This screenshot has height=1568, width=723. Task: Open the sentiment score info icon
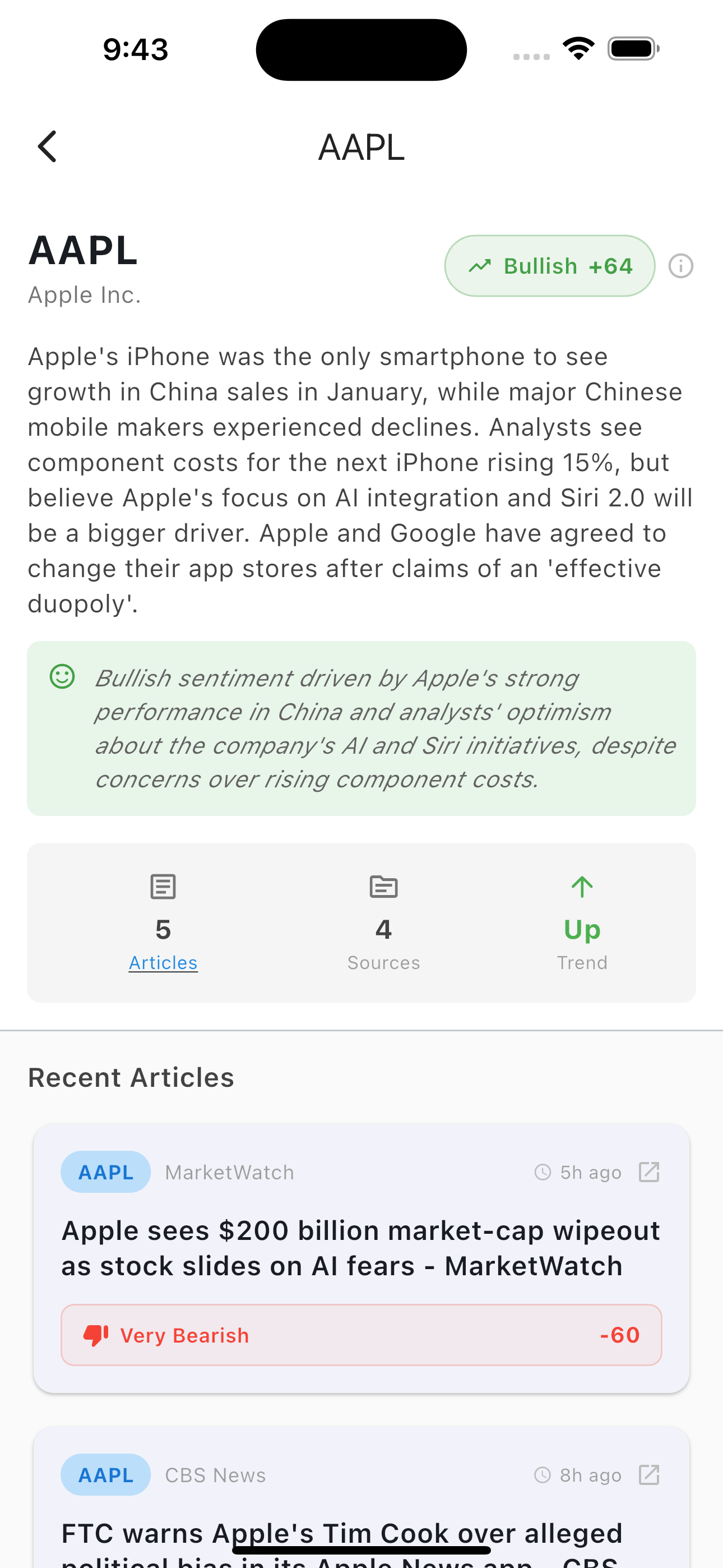pos(680,266)
